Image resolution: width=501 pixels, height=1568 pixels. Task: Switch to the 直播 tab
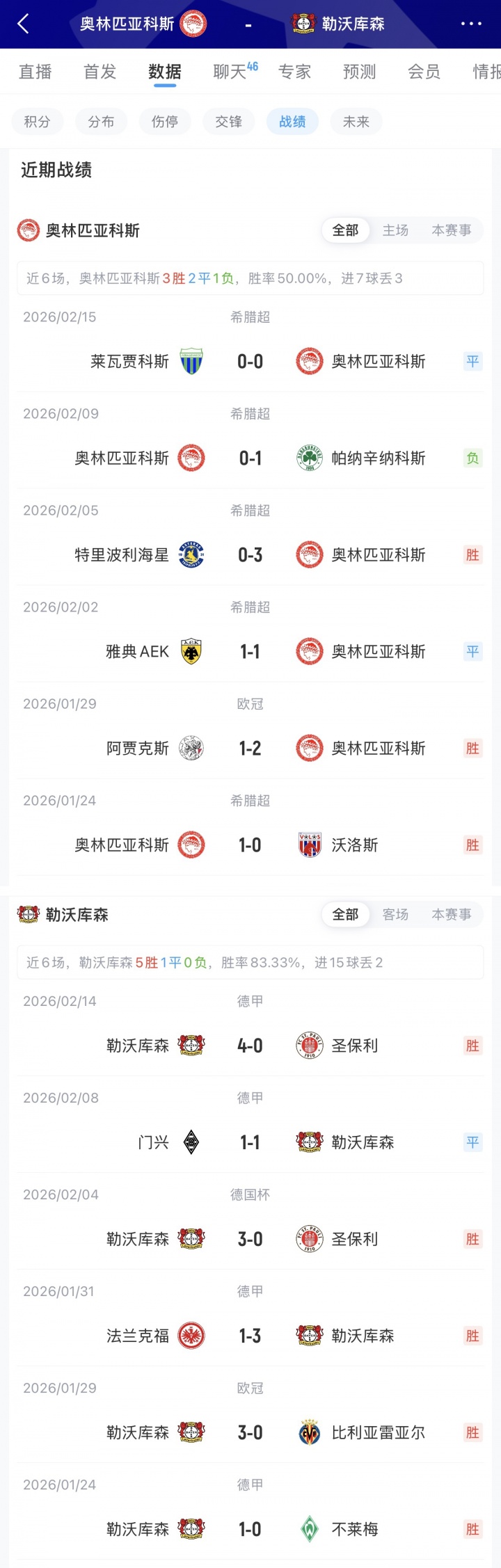click(x=35, y=72)
